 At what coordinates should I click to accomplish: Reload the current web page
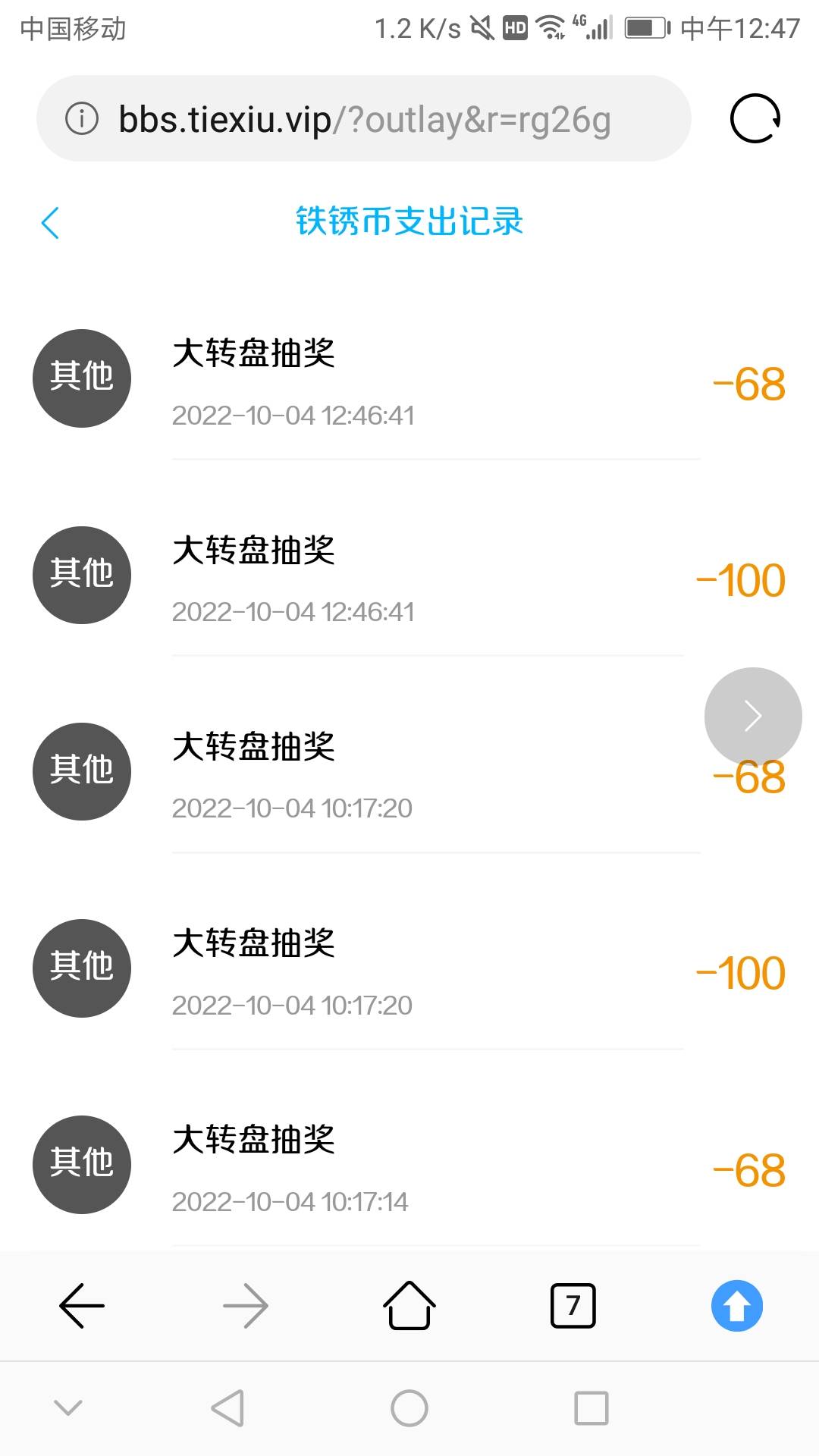(x=755, y=118)
